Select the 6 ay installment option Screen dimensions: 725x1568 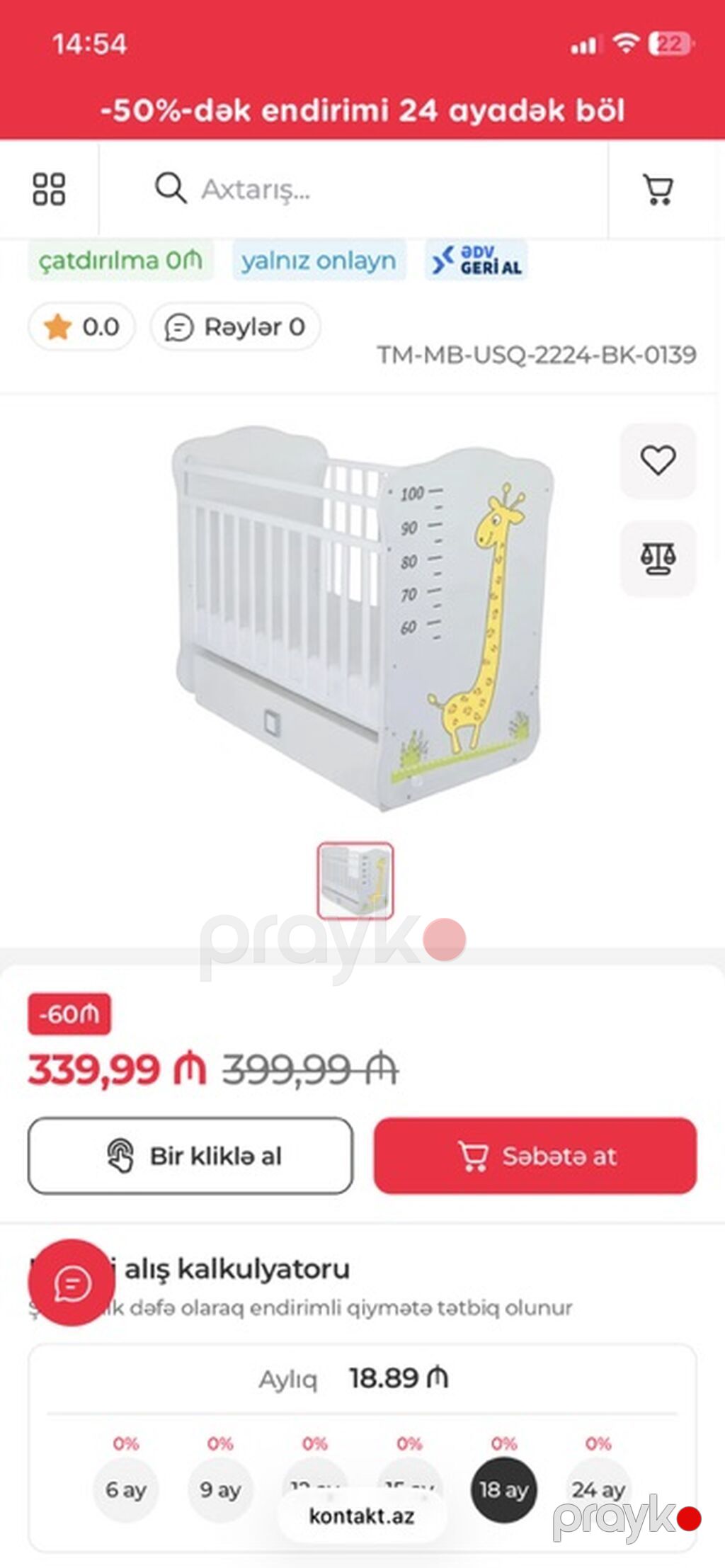[x=126, y=1489]
